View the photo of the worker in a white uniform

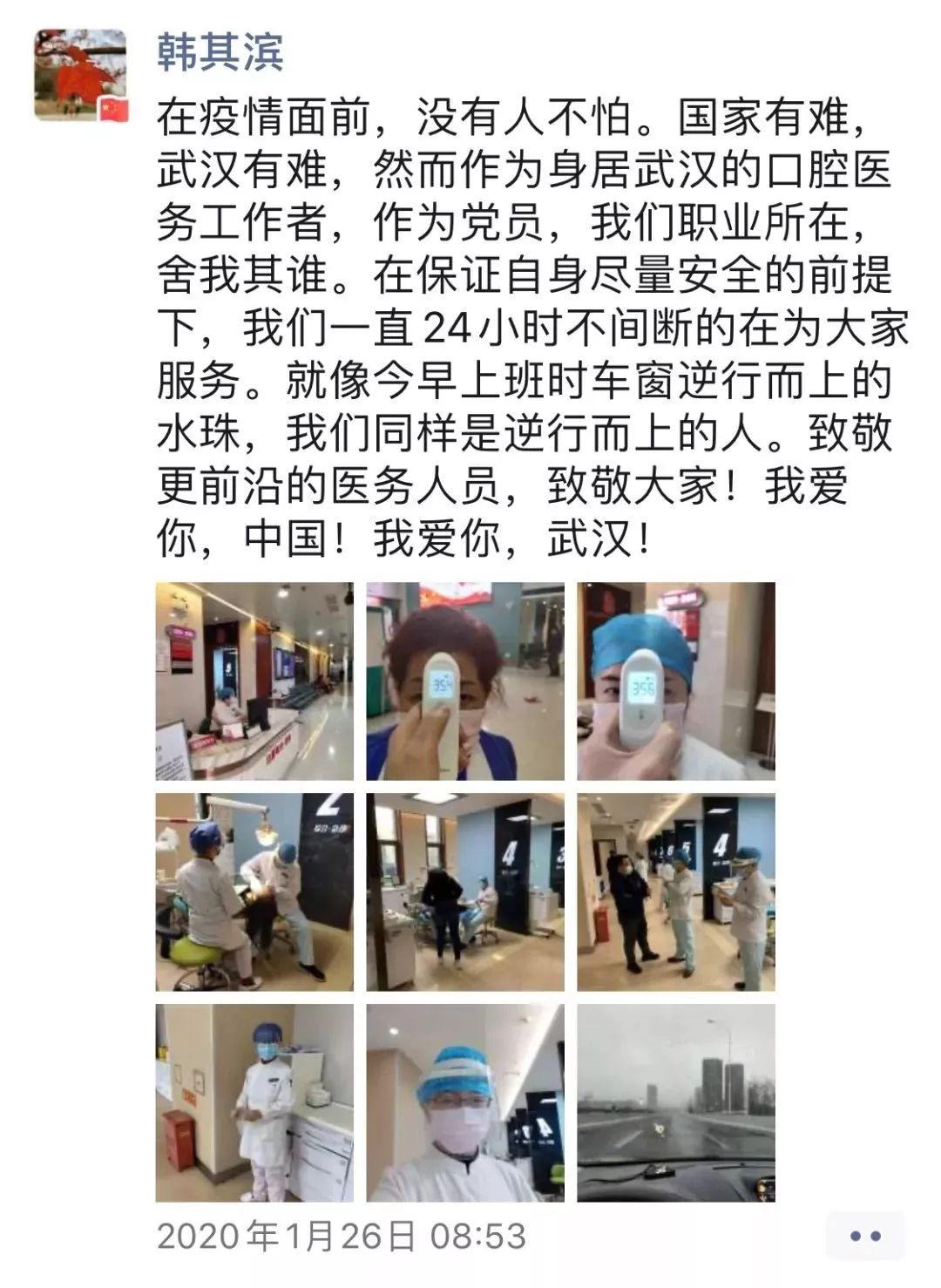coord(254,1102)
